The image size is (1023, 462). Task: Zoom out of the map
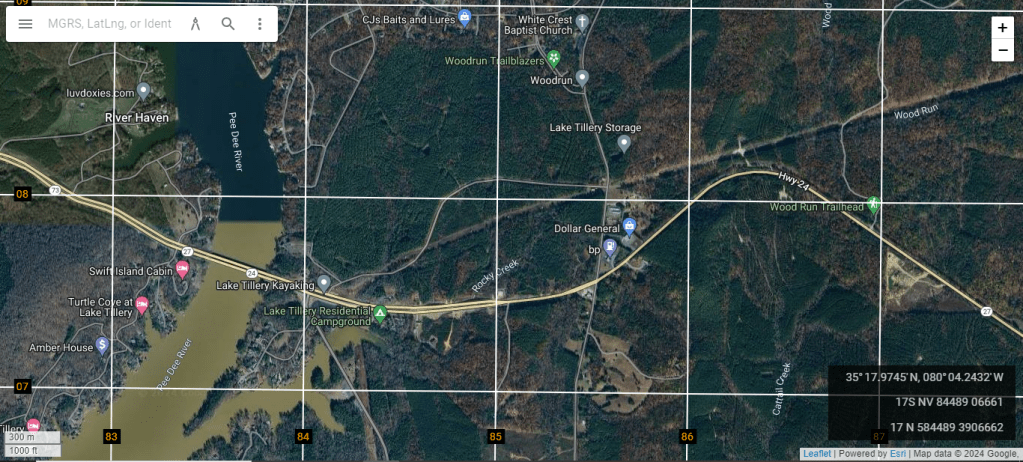[x=1002, y=51]
